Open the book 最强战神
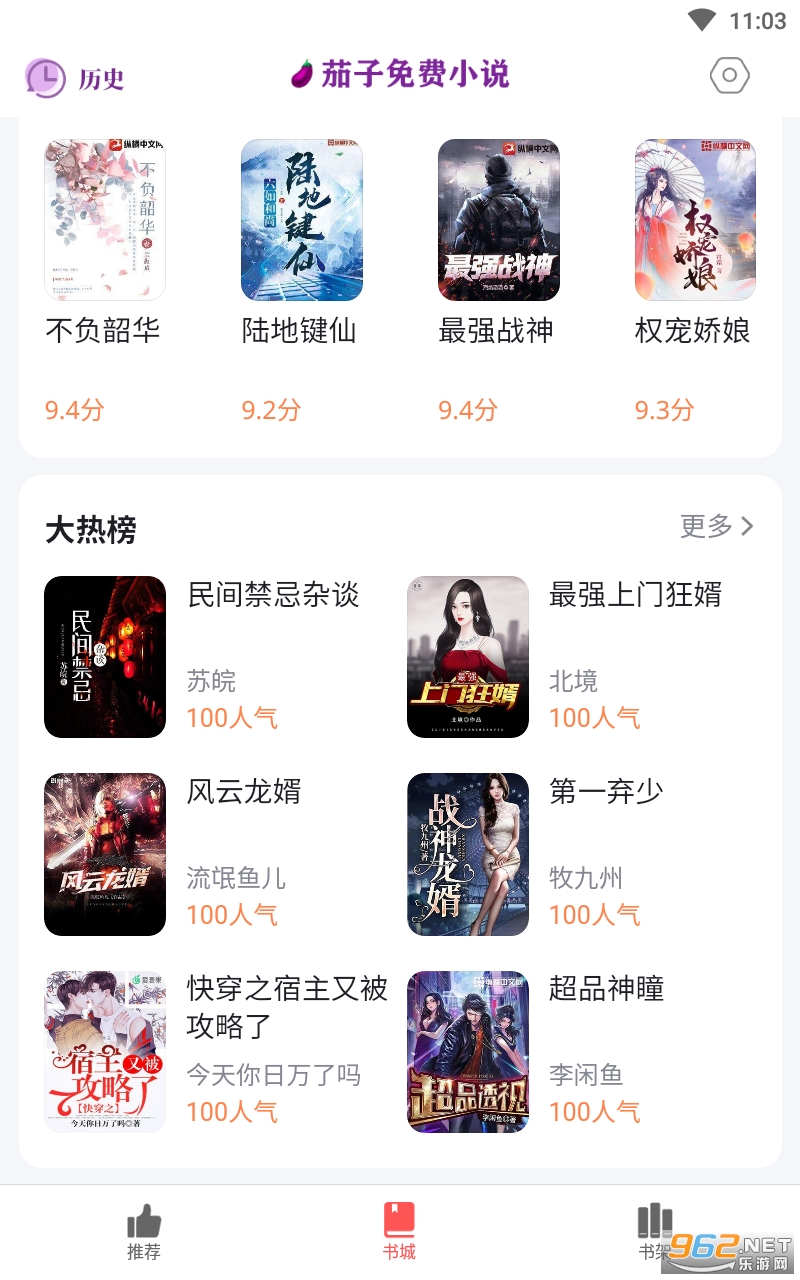This screenshot has height=1280, width=800. tap(498, 220)
